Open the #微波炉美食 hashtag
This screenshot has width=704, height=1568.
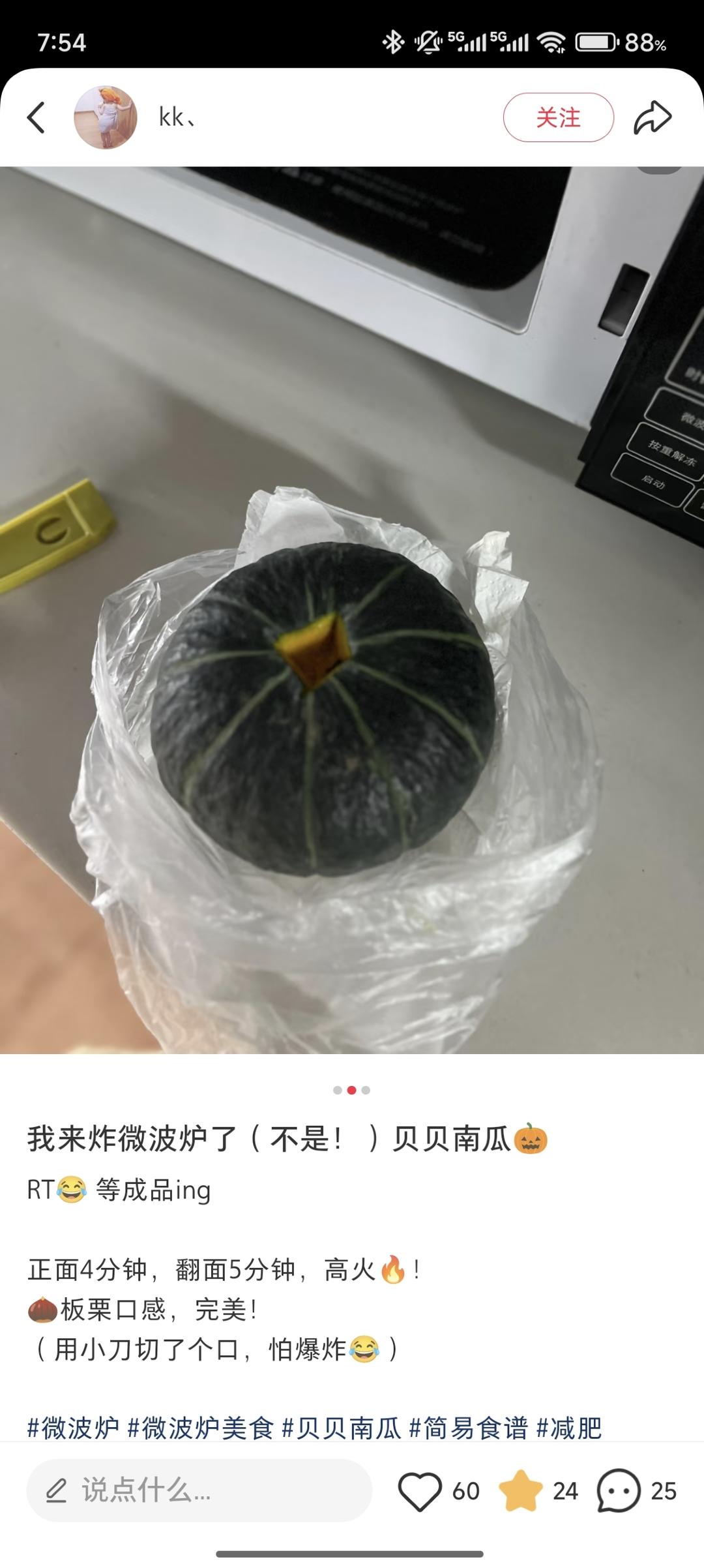(x=201, y=1428)
